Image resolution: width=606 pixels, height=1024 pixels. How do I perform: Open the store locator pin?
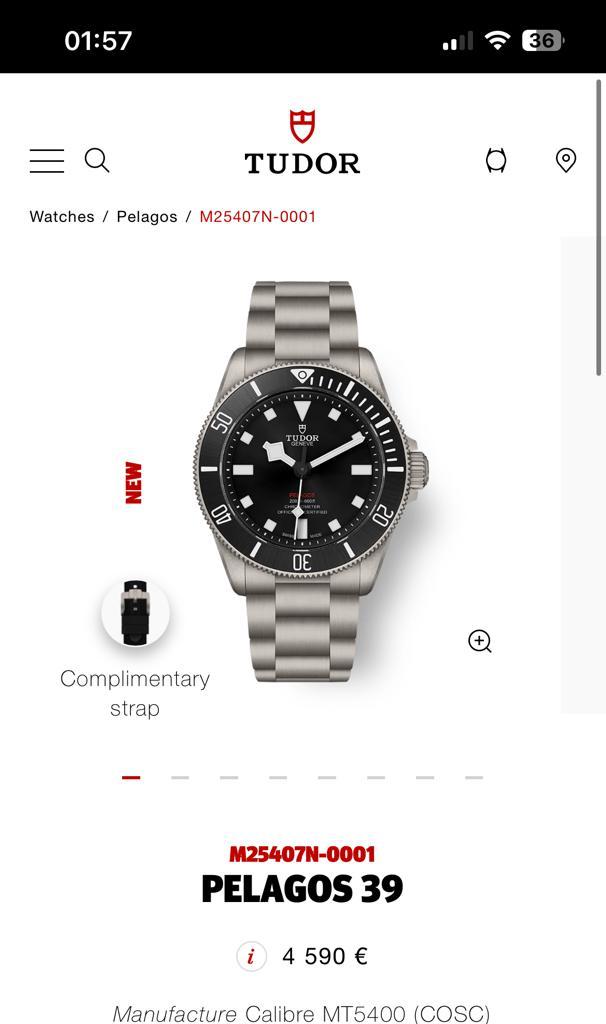[x=566, y=160]
